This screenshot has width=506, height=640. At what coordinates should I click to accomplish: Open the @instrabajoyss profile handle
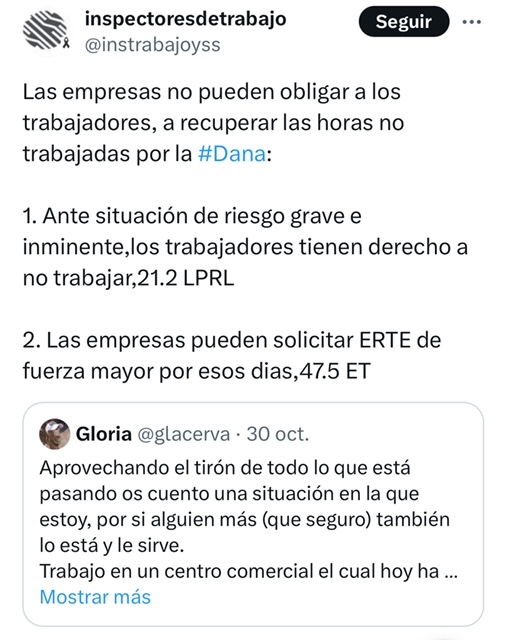click(x=152, y=45)
